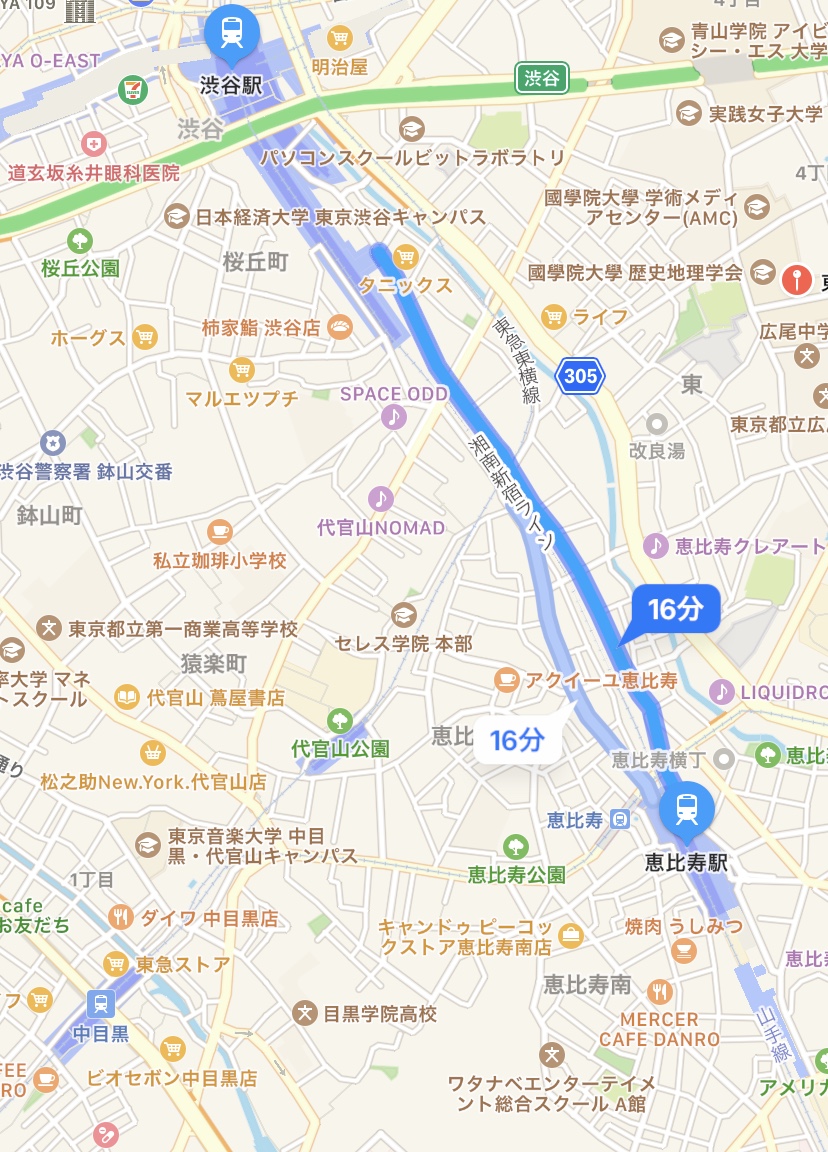Tap the Ebisu Station (恵比寿駅) marker
This screenshot has height=1152, width=828.
point(686,809)
